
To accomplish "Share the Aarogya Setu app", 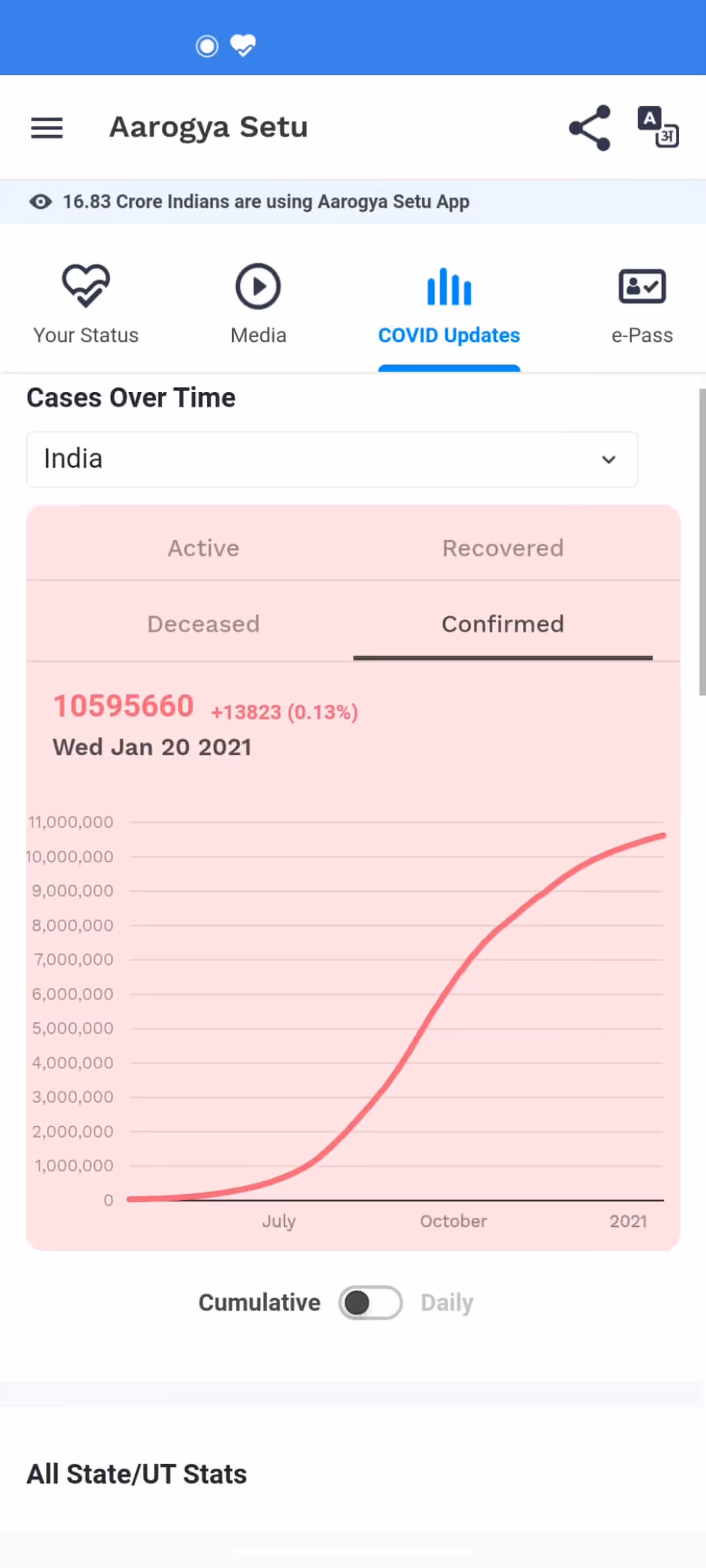I will (590, 128).
